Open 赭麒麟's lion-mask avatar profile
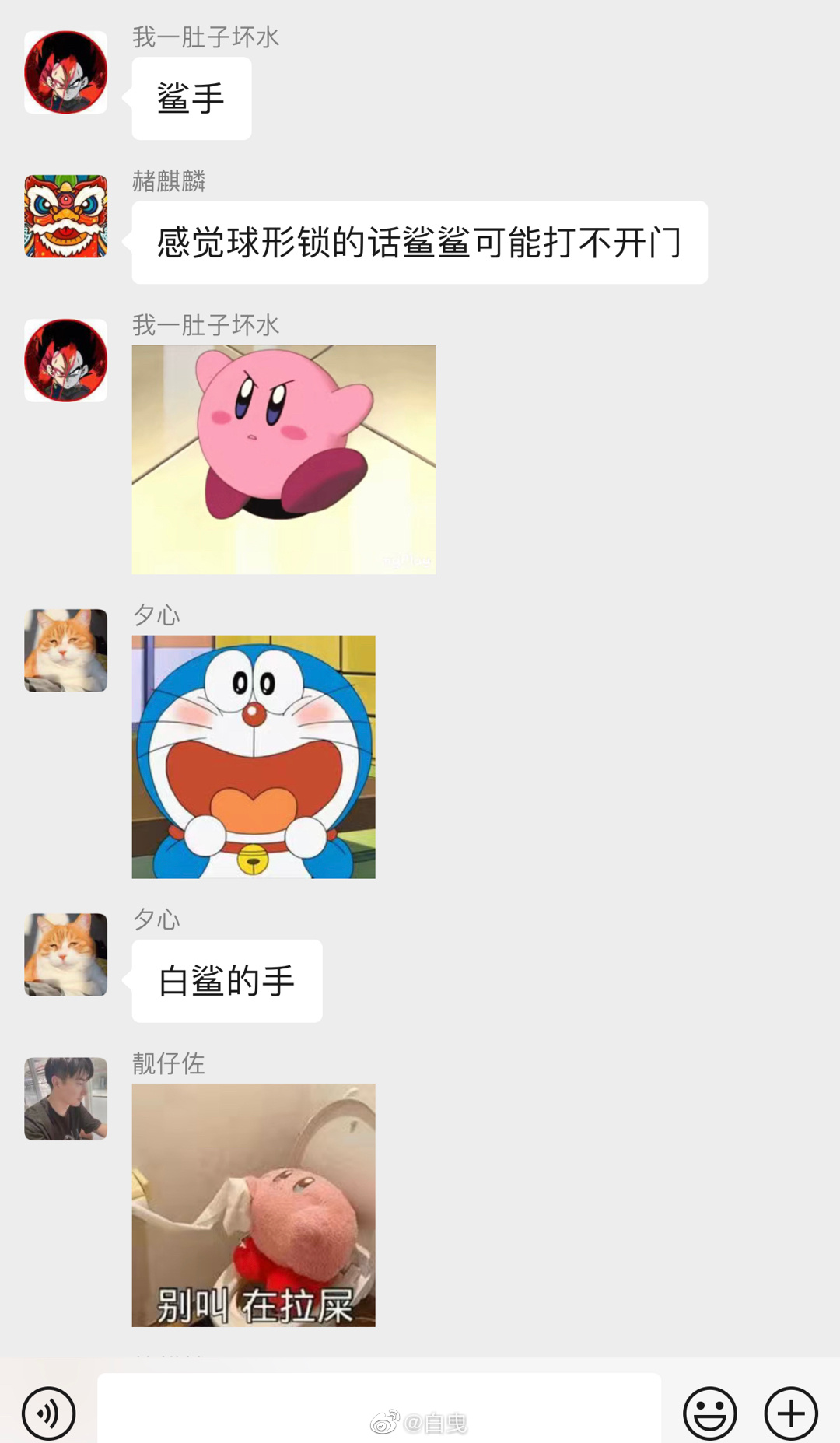The width and height of the screenshot is (840, 1443). point(65,216)
